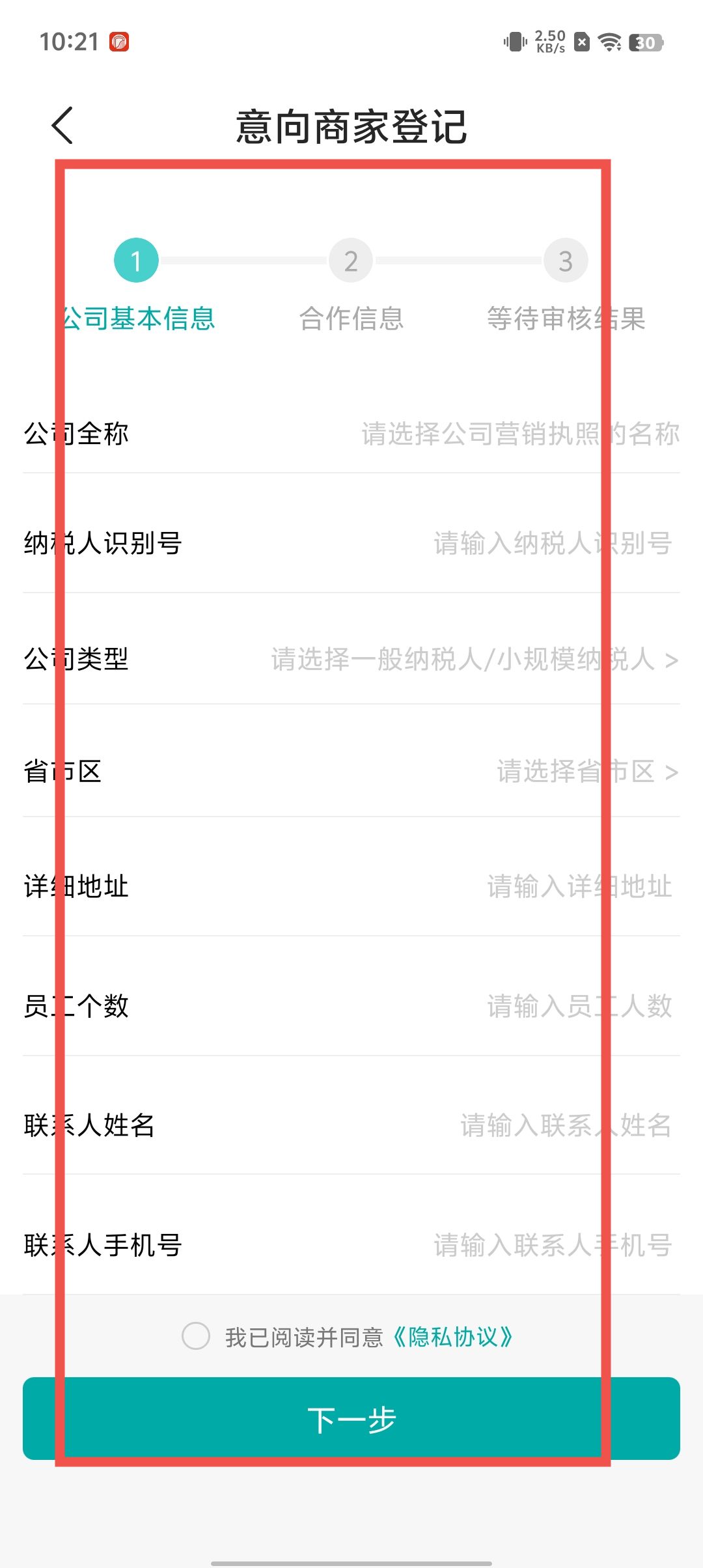Open the 省市区 region selector
This screenshot has width=703, height=1568.
pyautogui.click(x=586, y=772)
